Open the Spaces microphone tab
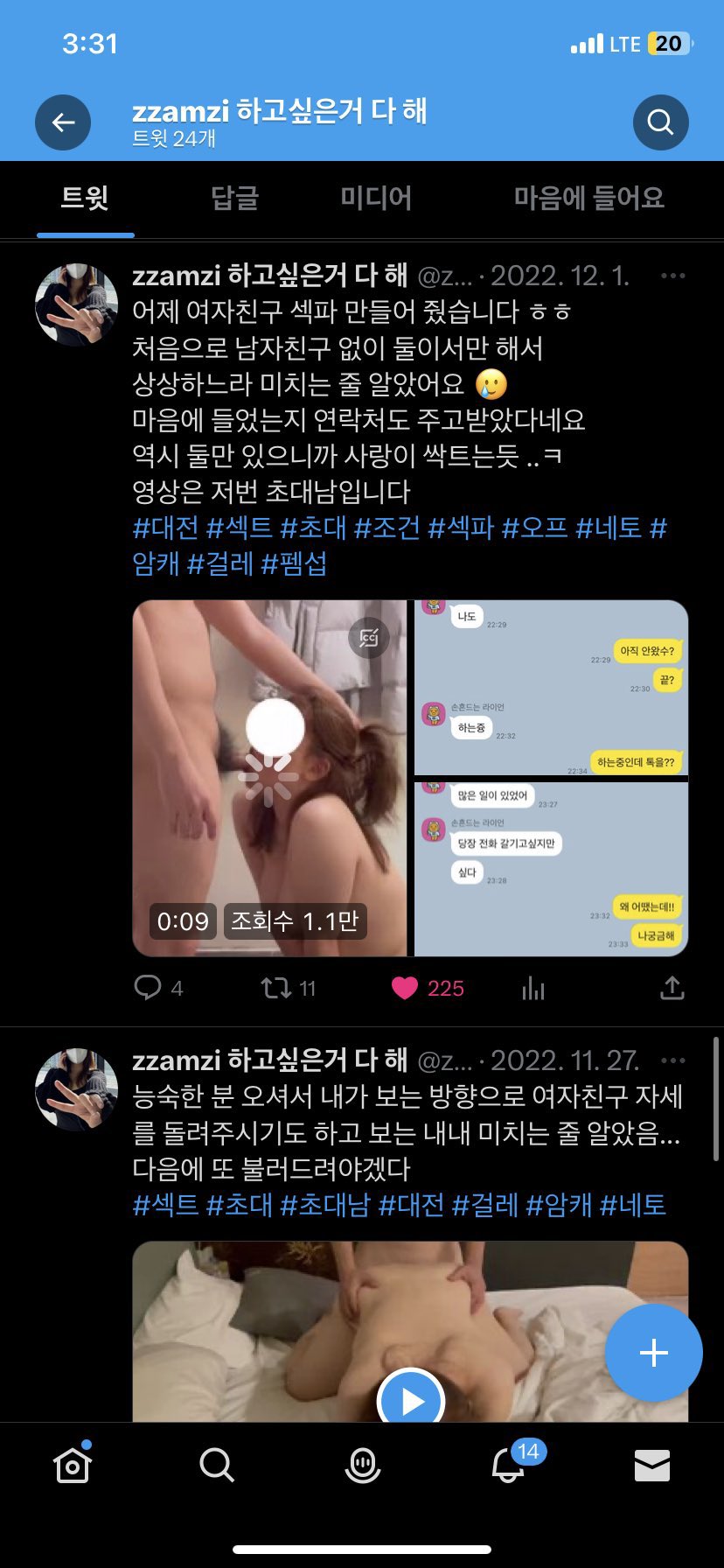Image resolution: width=724 pixels, height=1568 pixels. (362, 1464)
